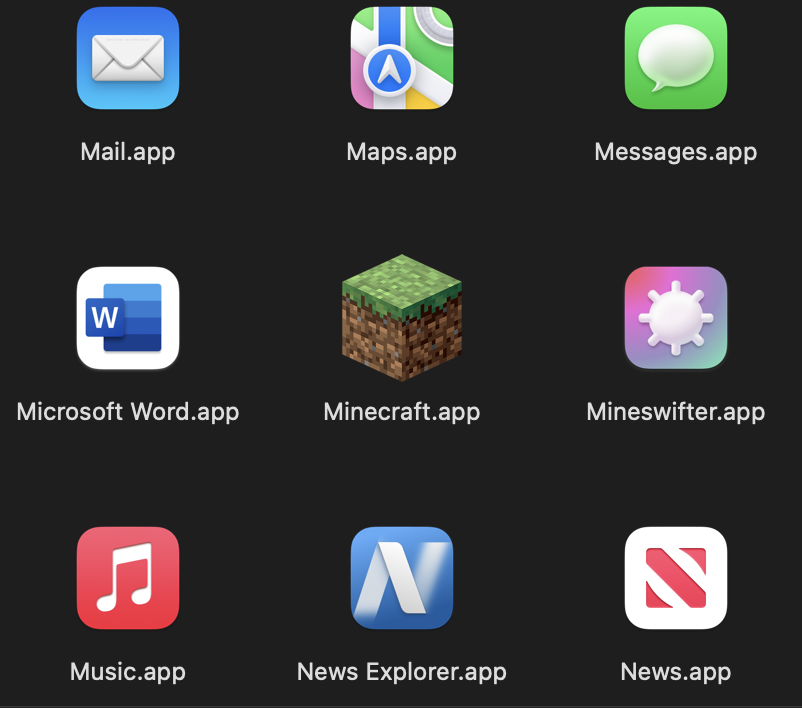This screenshot has width=802, height=708.
Task: Select Microsoft Word.app
Action: click(x=128, y=318)
